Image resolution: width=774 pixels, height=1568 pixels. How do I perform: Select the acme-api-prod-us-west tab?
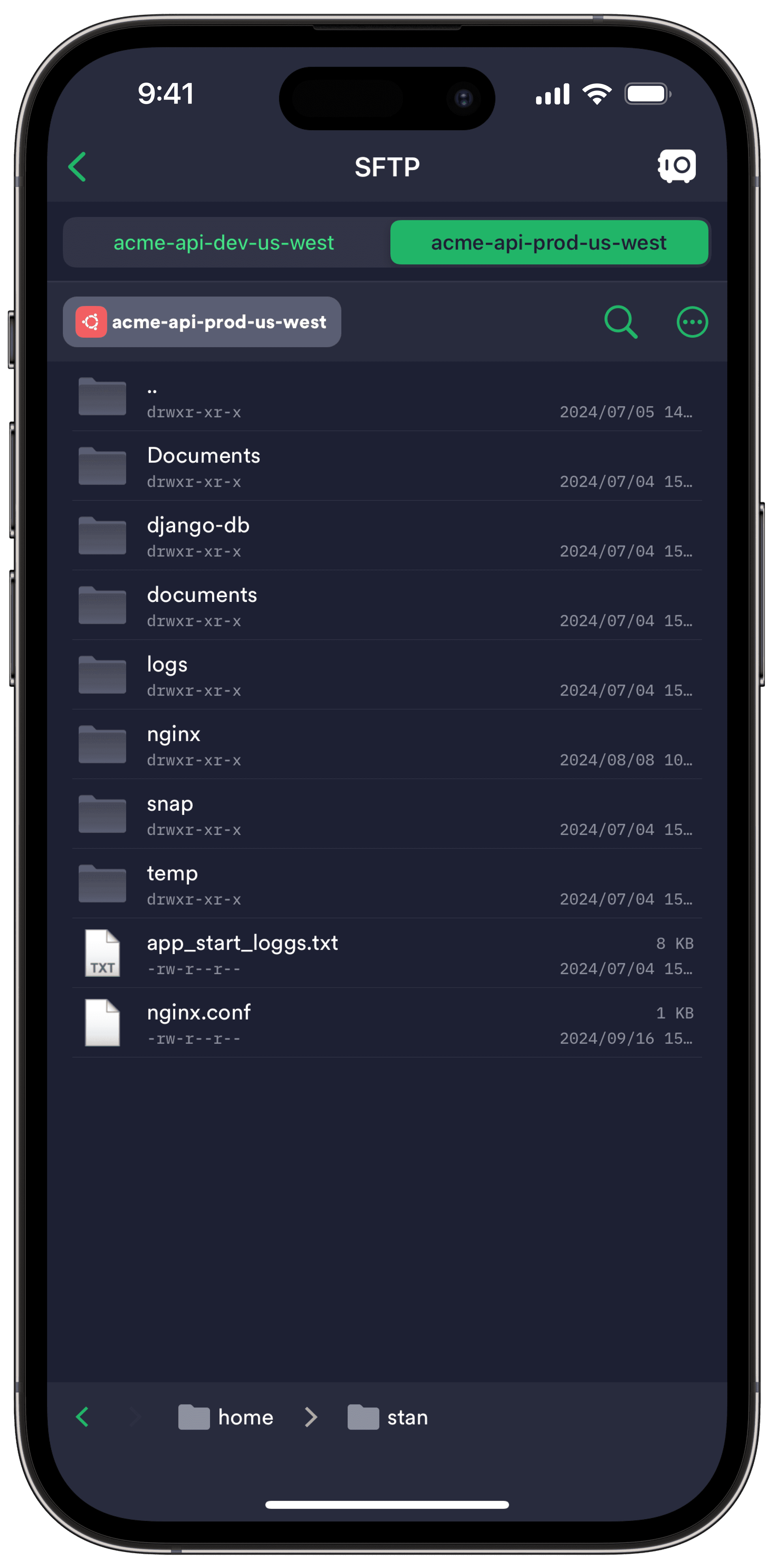pos(549,242)
